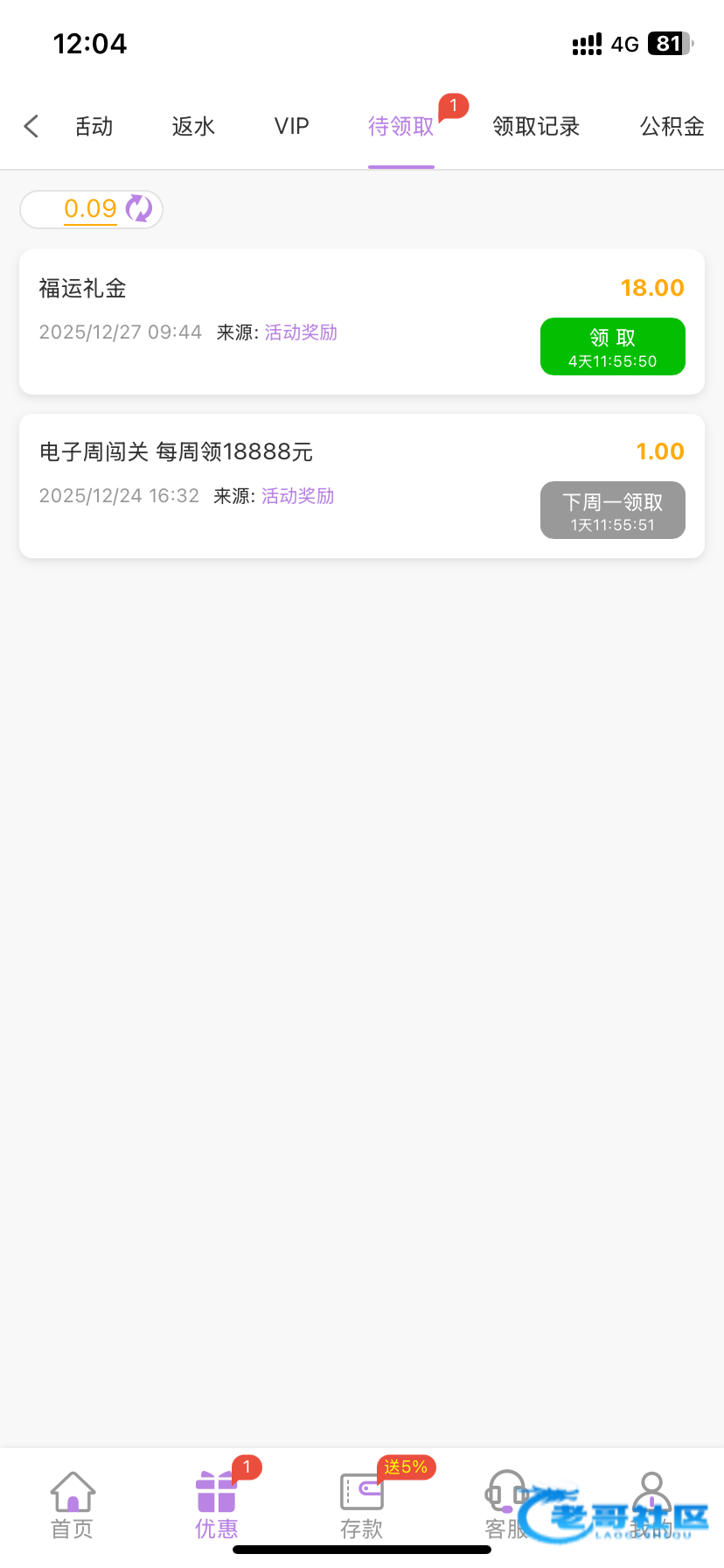The image size is (724, 1568).
Task: Switch to the 领取记录 tab
Action: click(536, 127)
